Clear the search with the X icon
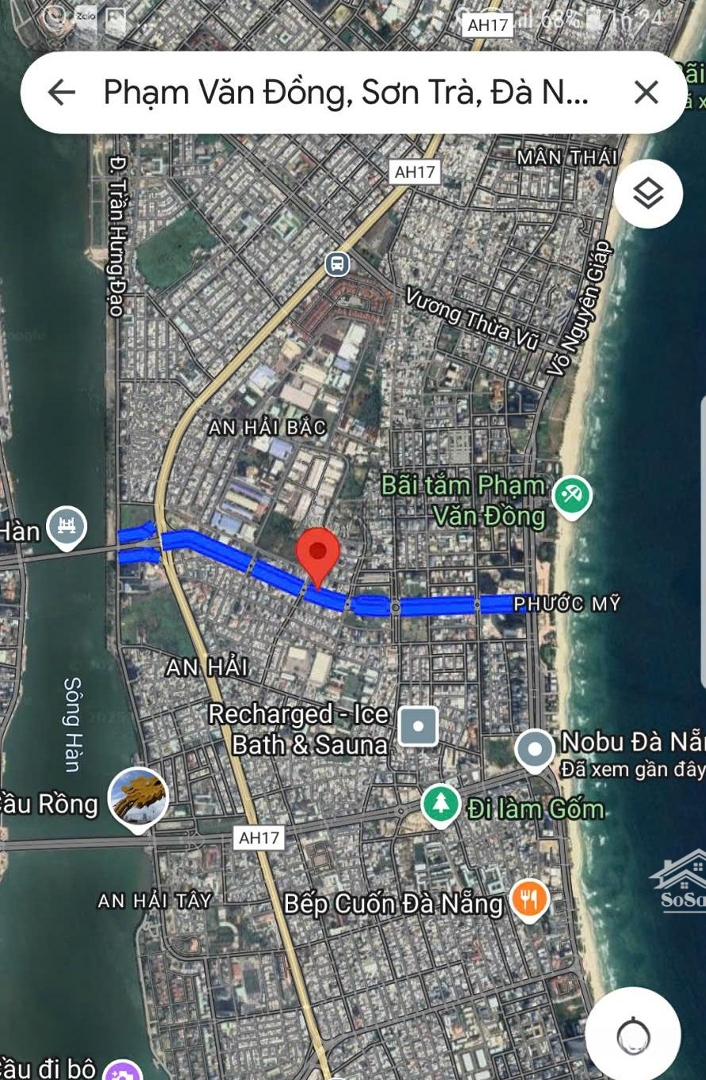This screenshot has height=1080, width=706. pyautogui.click(x=646, y=93)
